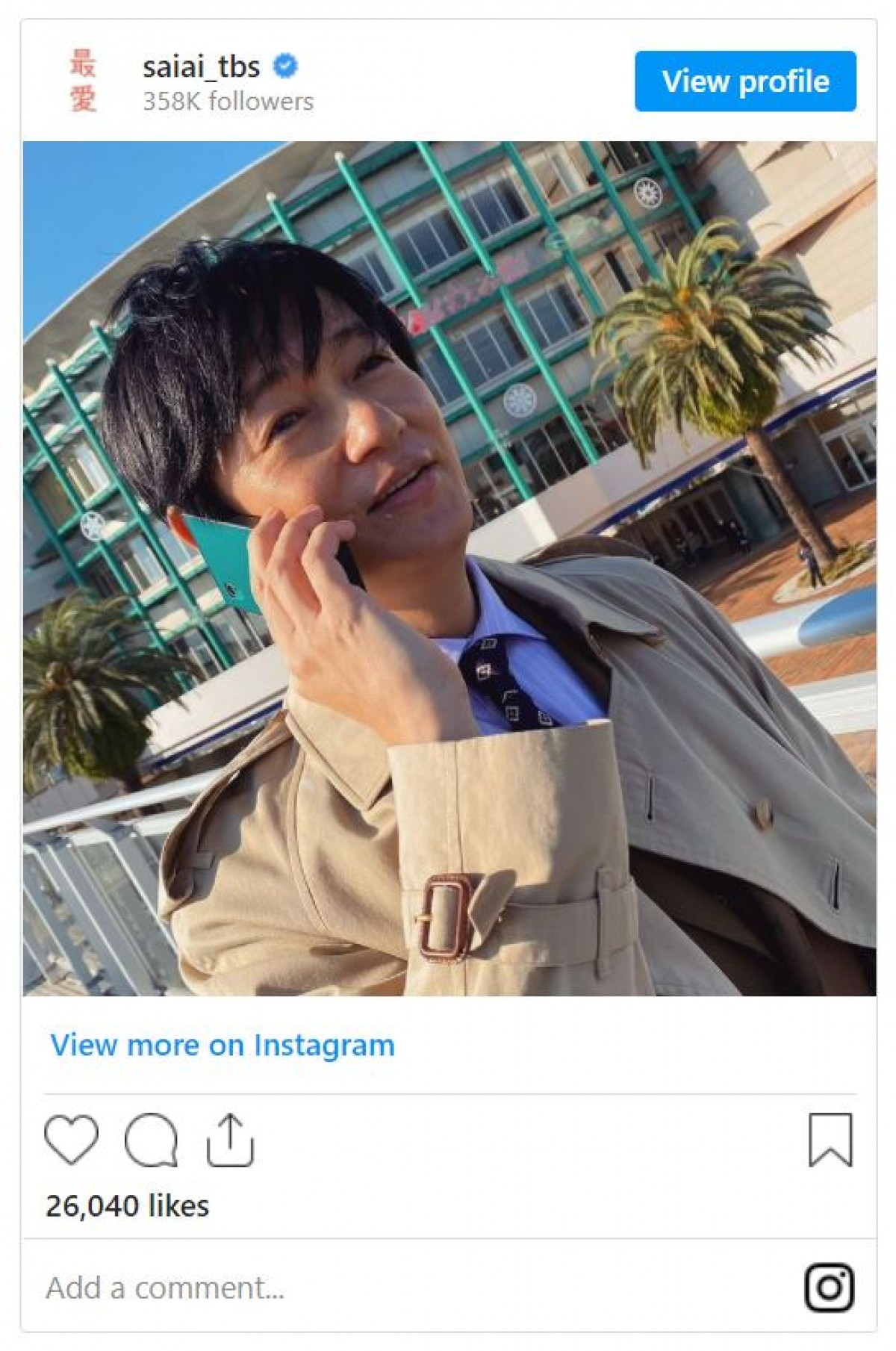896x1351 pixels.
Task: Open comments with the speech bubble icon
Action: point(152,1140)
